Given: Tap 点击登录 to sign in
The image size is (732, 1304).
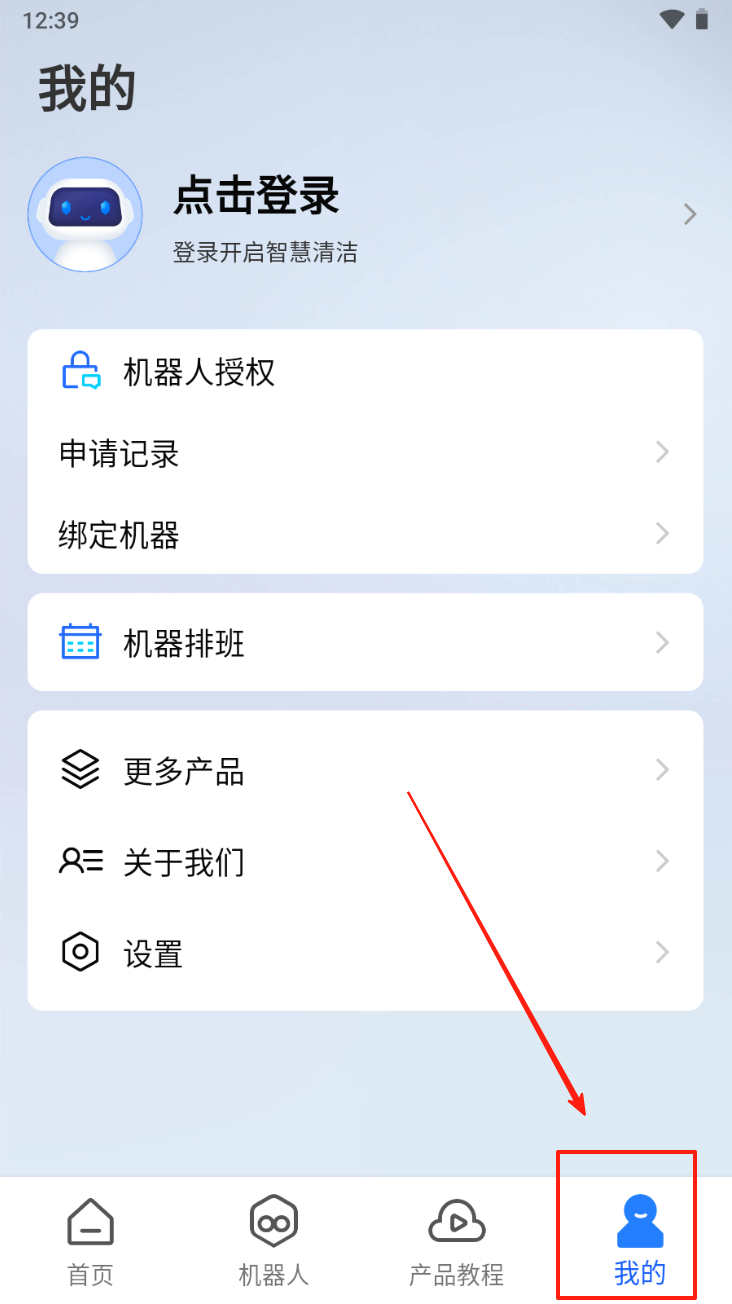Looking at the screenshot, I should (256, 196).
